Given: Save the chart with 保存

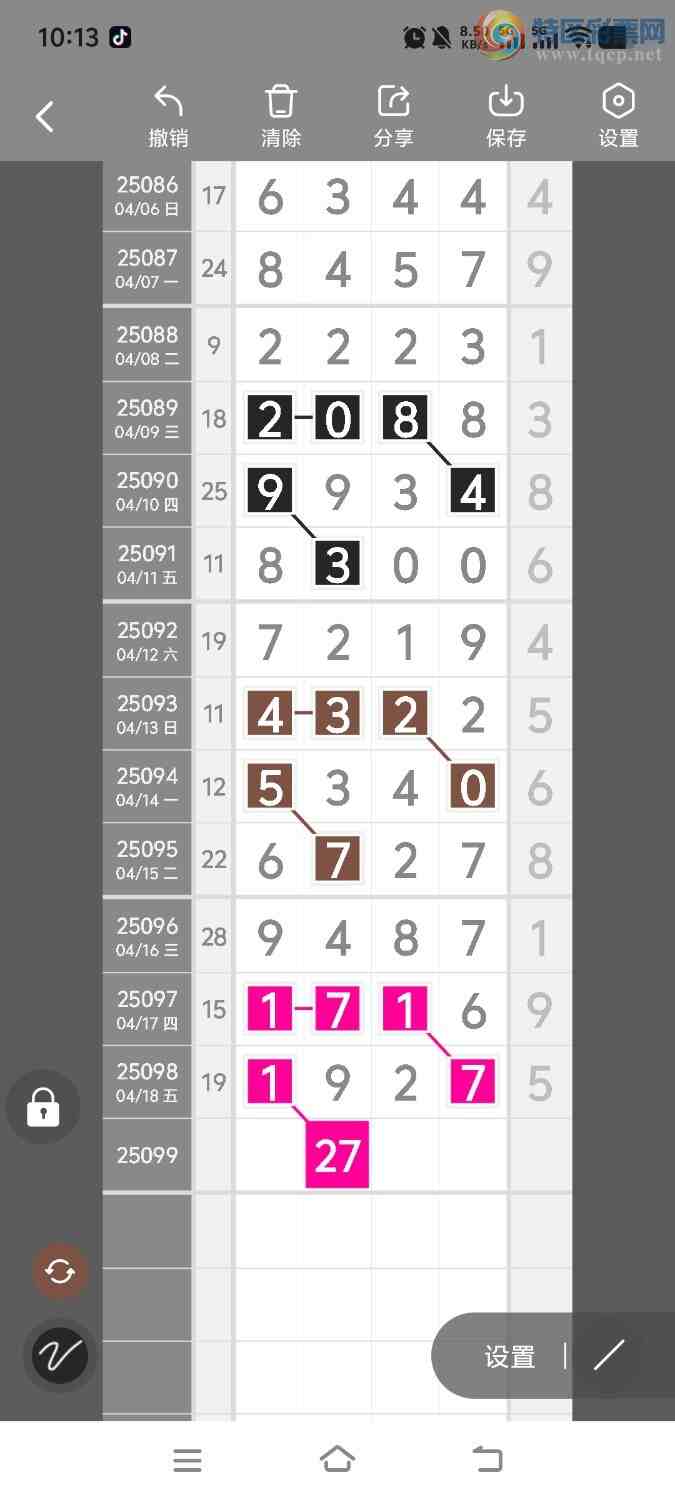Looking at the screenshot, I should click(506, 117).
